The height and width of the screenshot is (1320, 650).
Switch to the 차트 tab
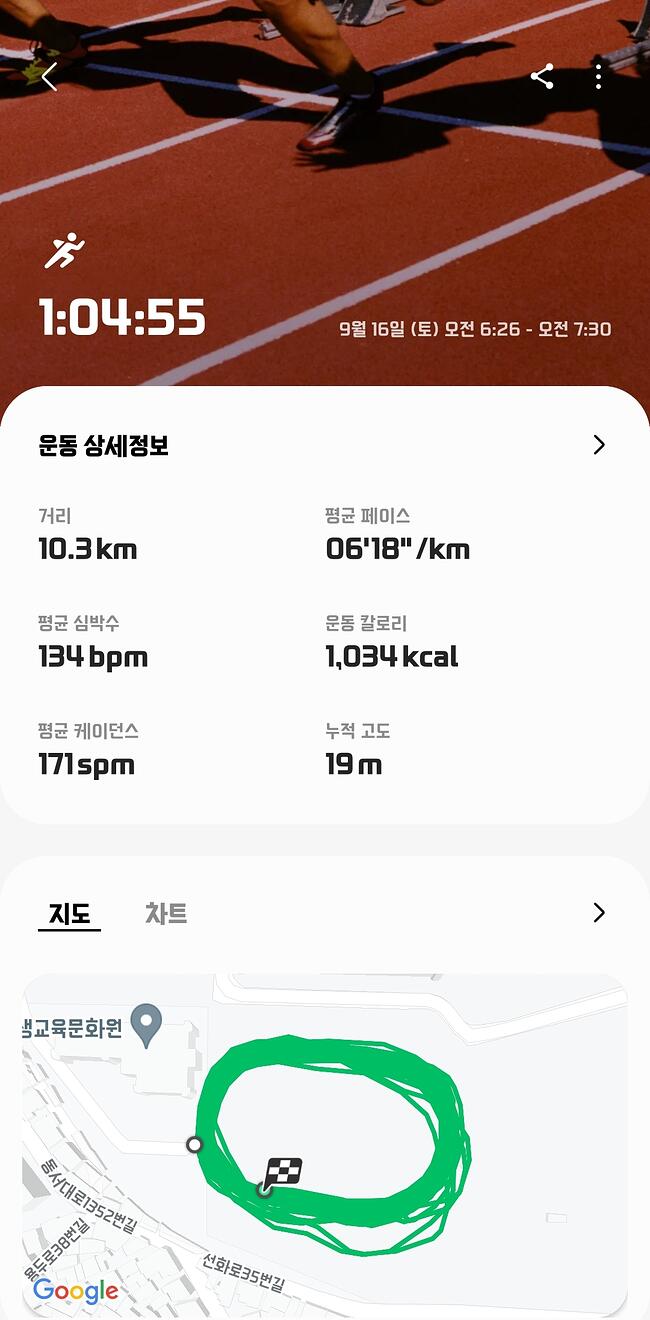tap(166, 913)
